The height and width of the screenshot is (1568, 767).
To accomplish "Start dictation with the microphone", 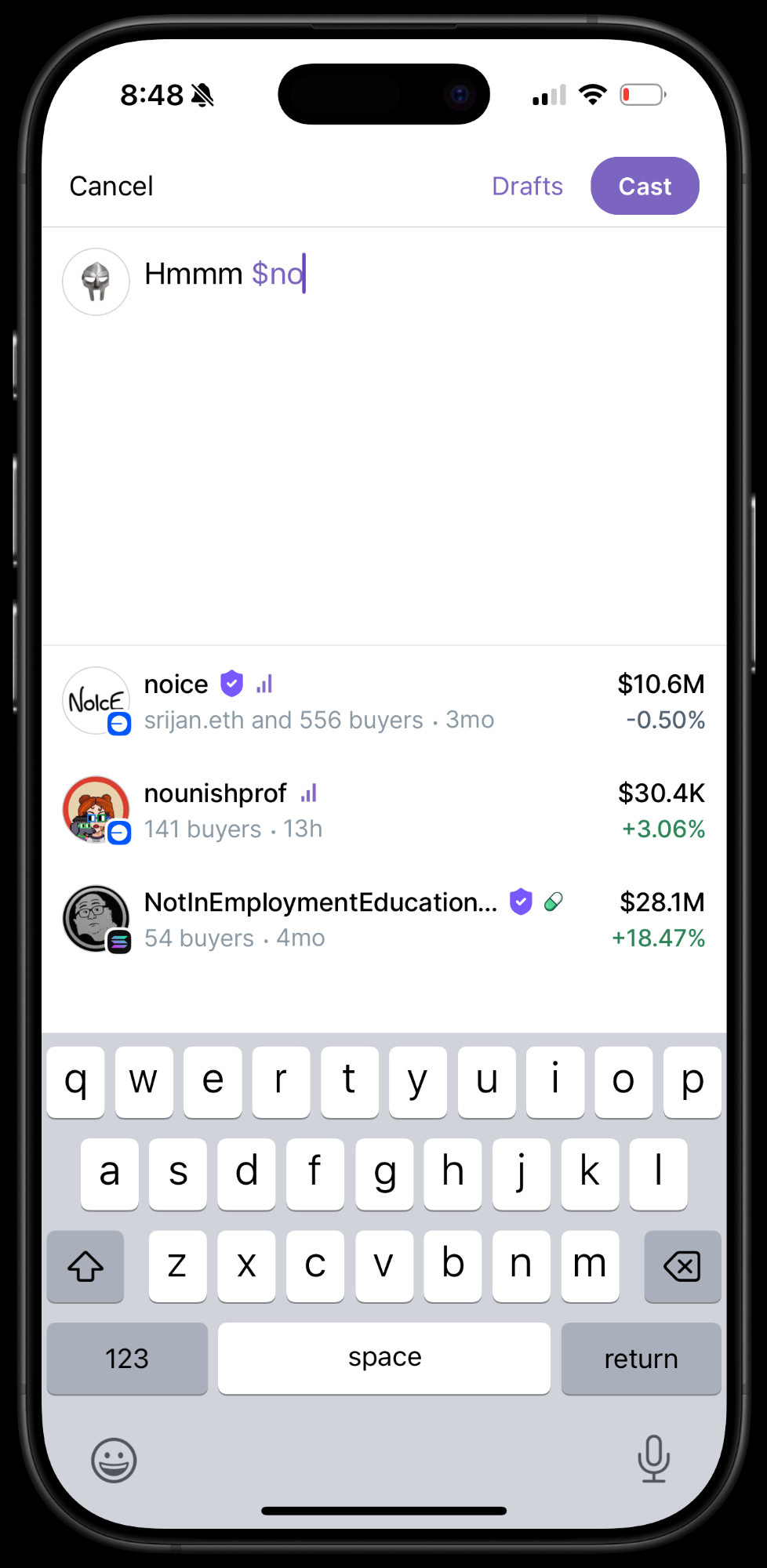I will pos(652,1458).
